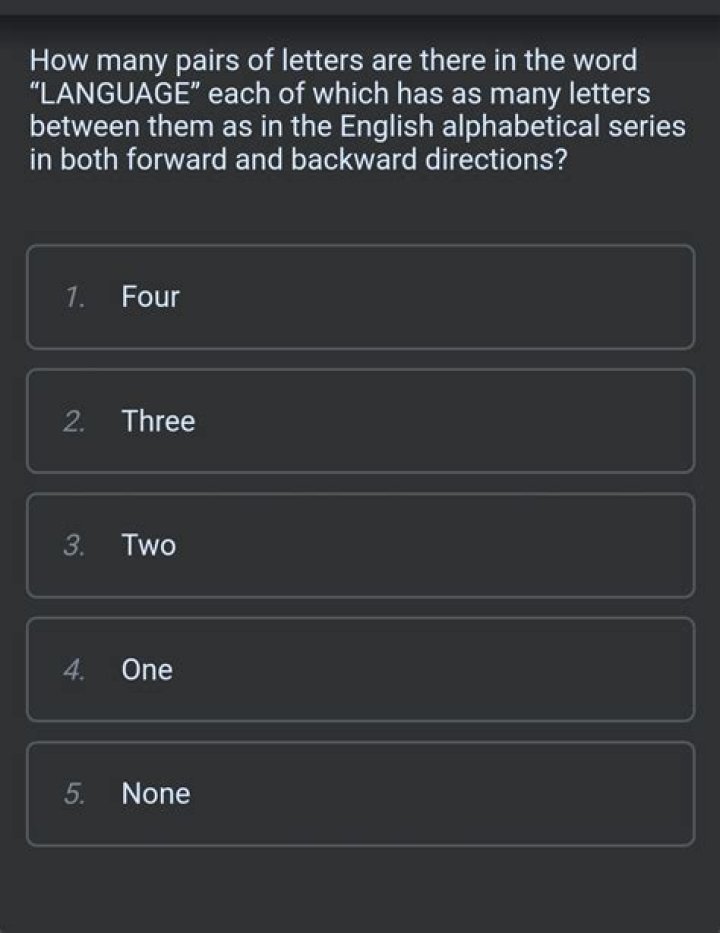Mark One as your answer
Viewport: 720px width, 933px height.
360,669
